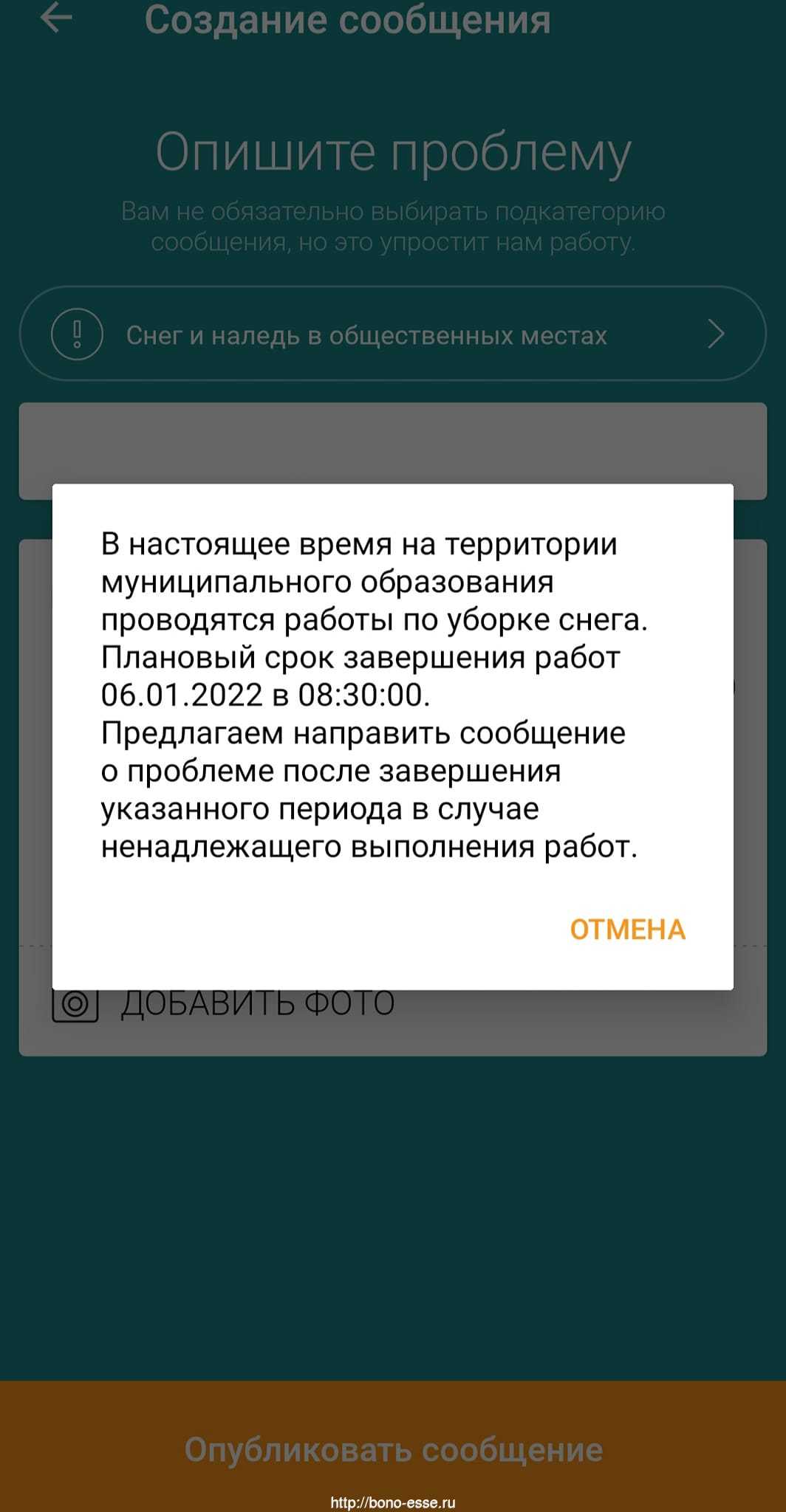Tap ДОБАВИТЬ ФОТО to attach photo

click(224, 1003)
